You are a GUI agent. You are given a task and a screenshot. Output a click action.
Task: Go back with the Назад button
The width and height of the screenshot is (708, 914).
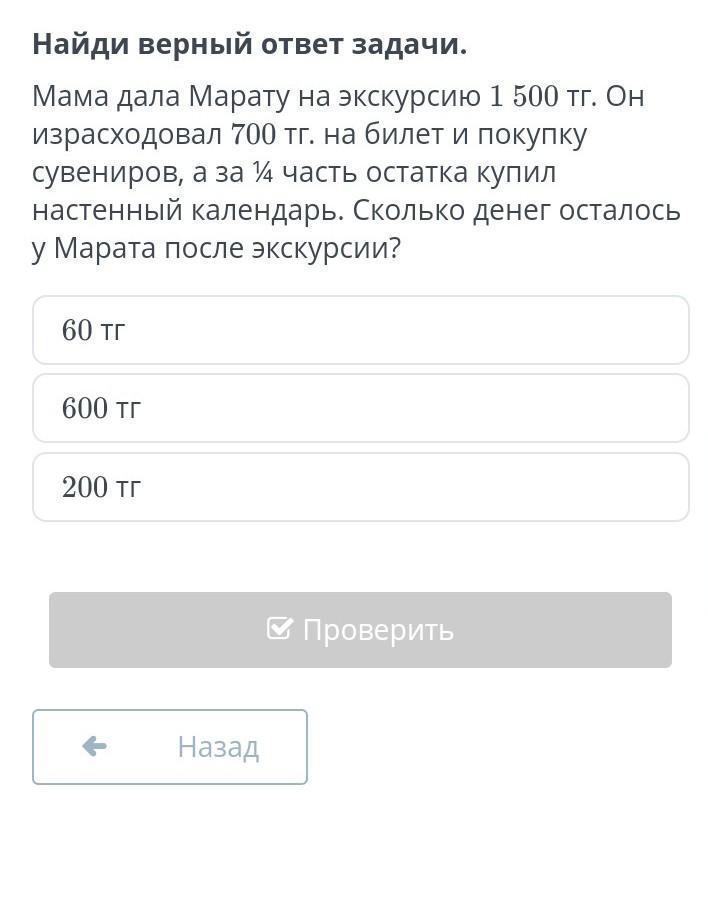coord(170,747)
